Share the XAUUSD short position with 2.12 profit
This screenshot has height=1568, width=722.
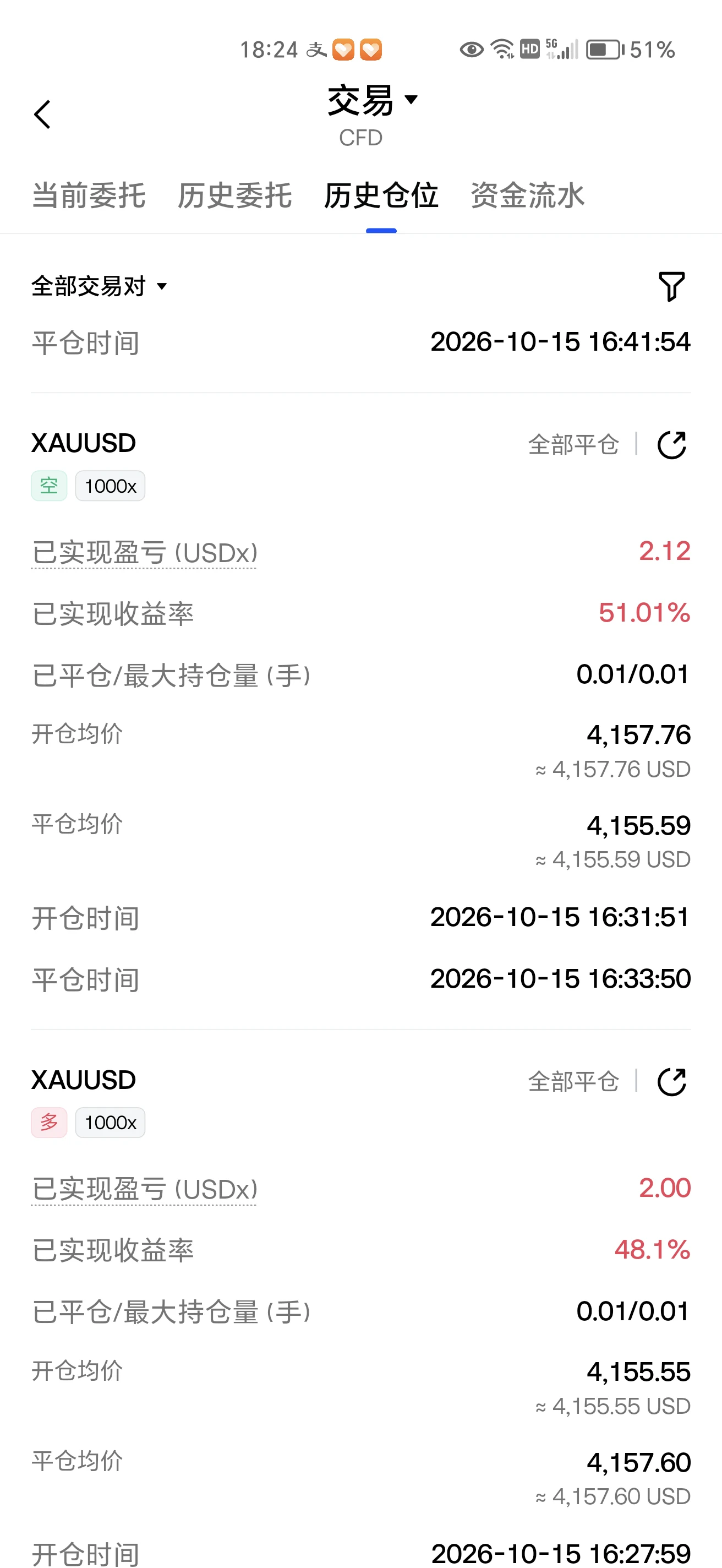(671, 444)
